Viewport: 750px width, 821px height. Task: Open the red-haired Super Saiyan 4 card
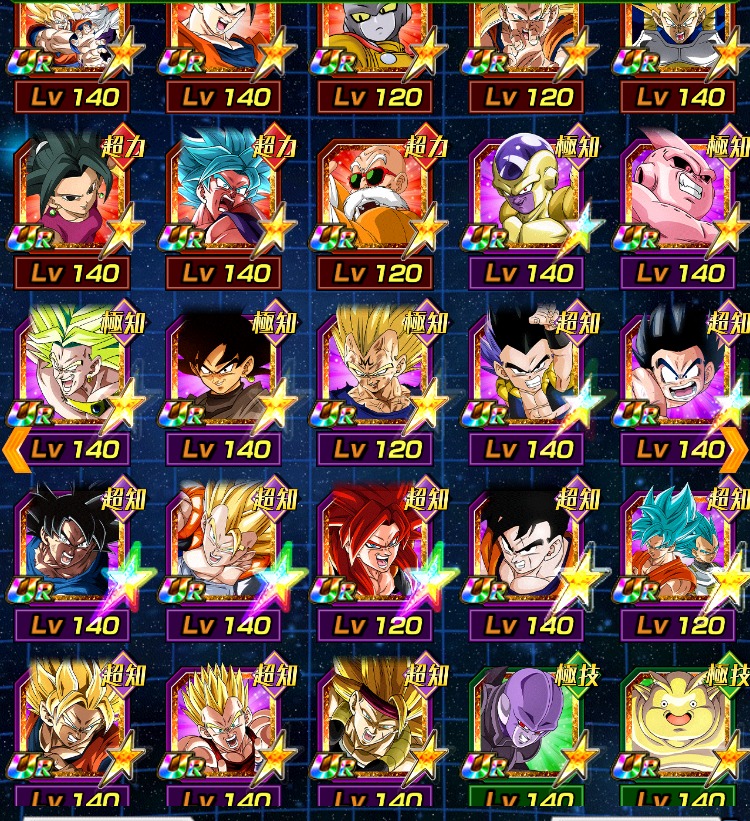point(376,547)
